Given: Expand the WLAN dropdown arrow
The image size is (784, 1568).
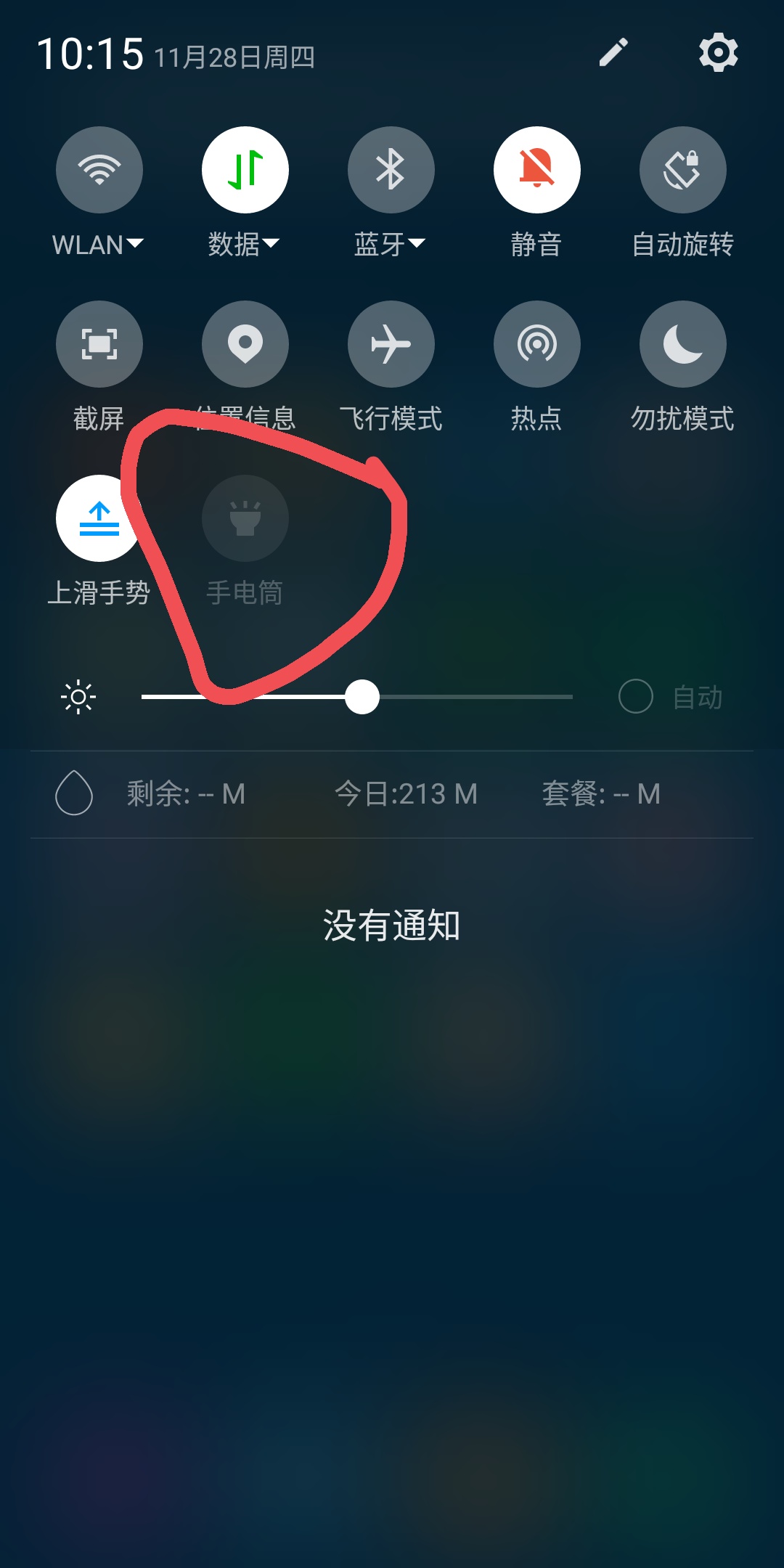Looking at the screenshot, I should pyautogui.click(x=135, y=243).
